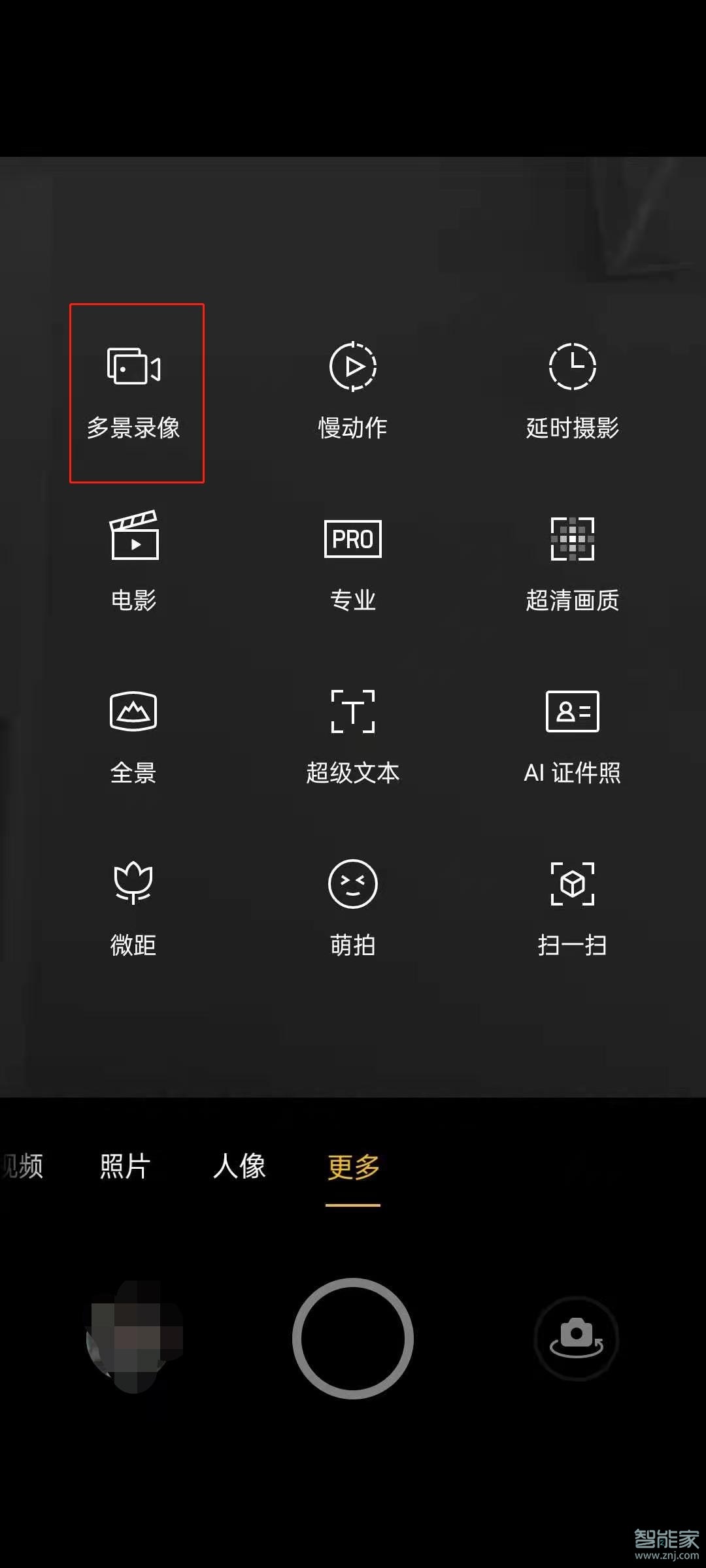Choose 延时摄影 time-lapse mode
The width and height of the screenshot is (706, 1568).
(572, 392)
